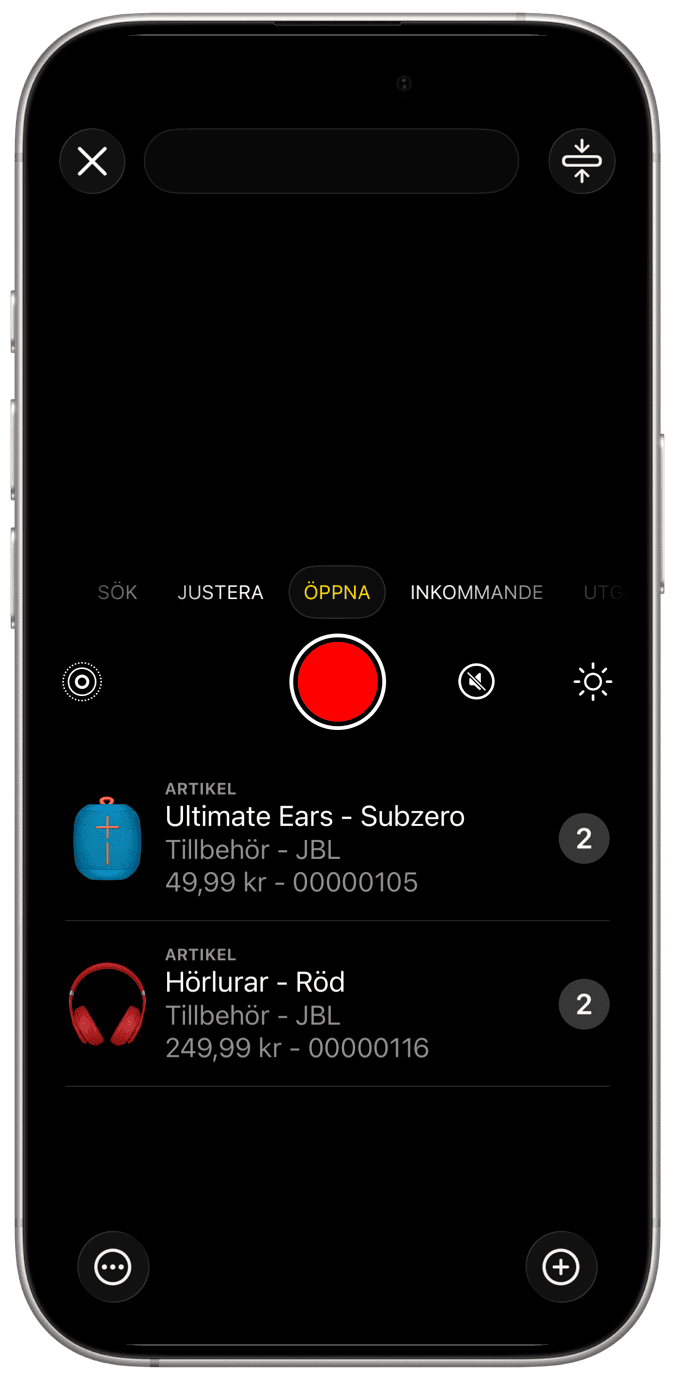Image resolution: width=675 pixels, height=1380 pixels.
Task: Tap quantity badge for Hörlurar - Röd
Action: 584,1004
